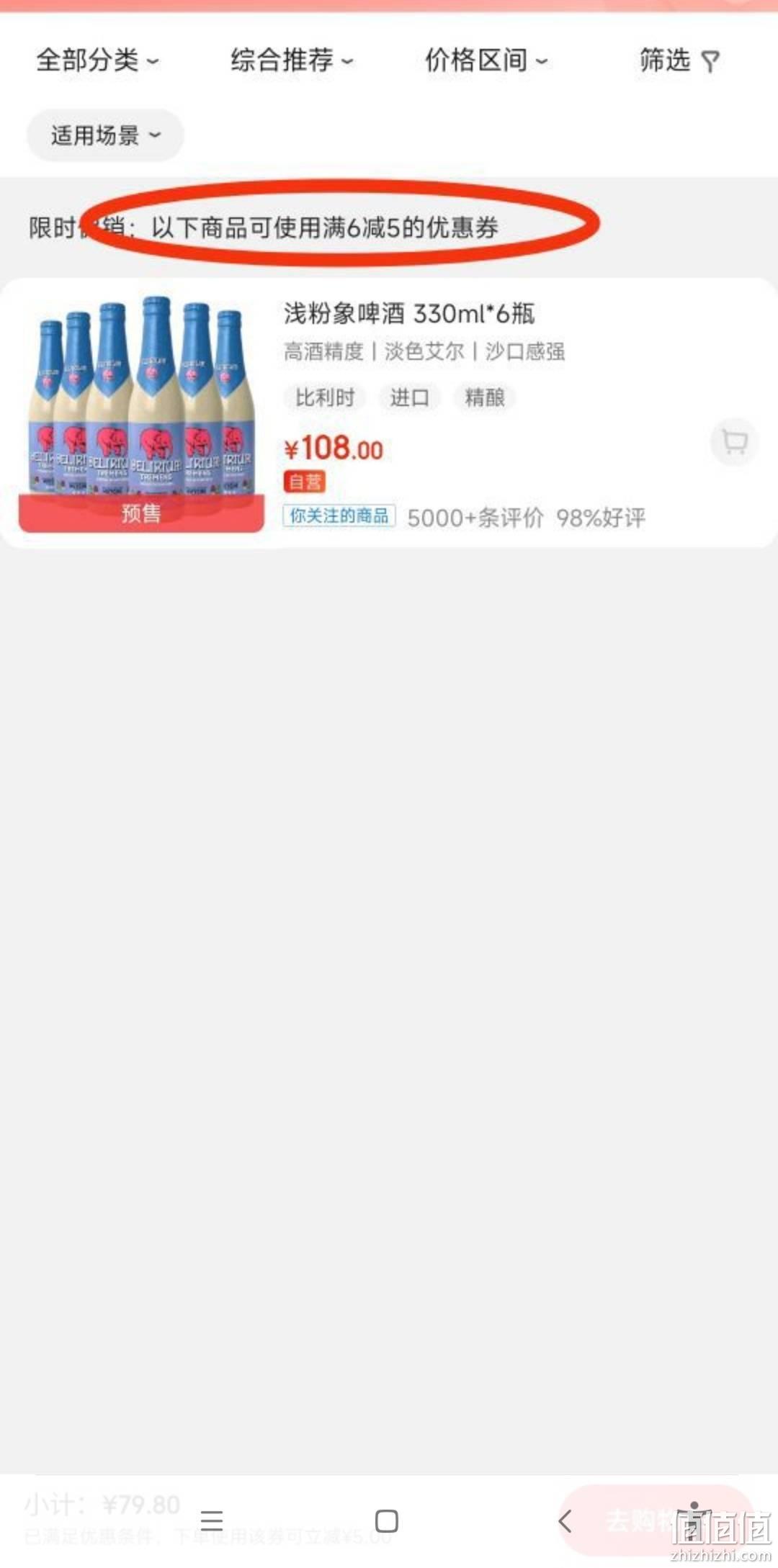The image size is (778, 1568).
Task: Open the 综合推荐 sorting dropdown
Action: click(292, 60)
